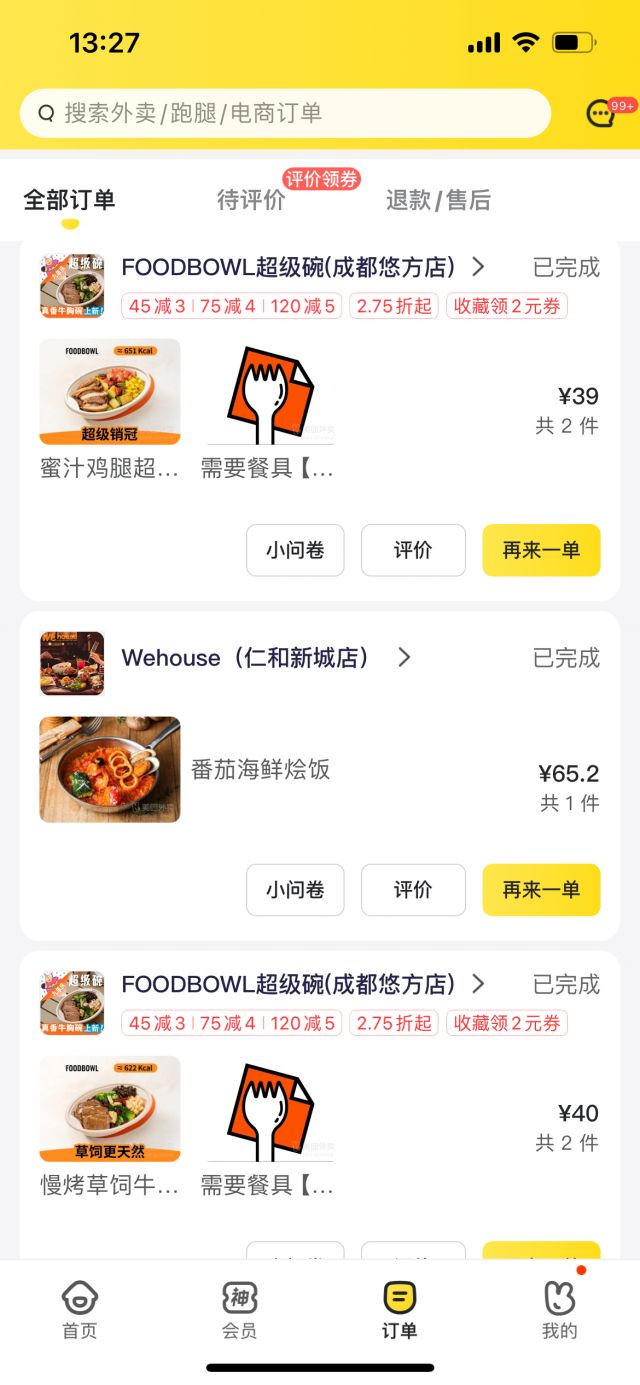Select the 全部订单 tab
This screenshot has width=640, height=1385.
70,200
